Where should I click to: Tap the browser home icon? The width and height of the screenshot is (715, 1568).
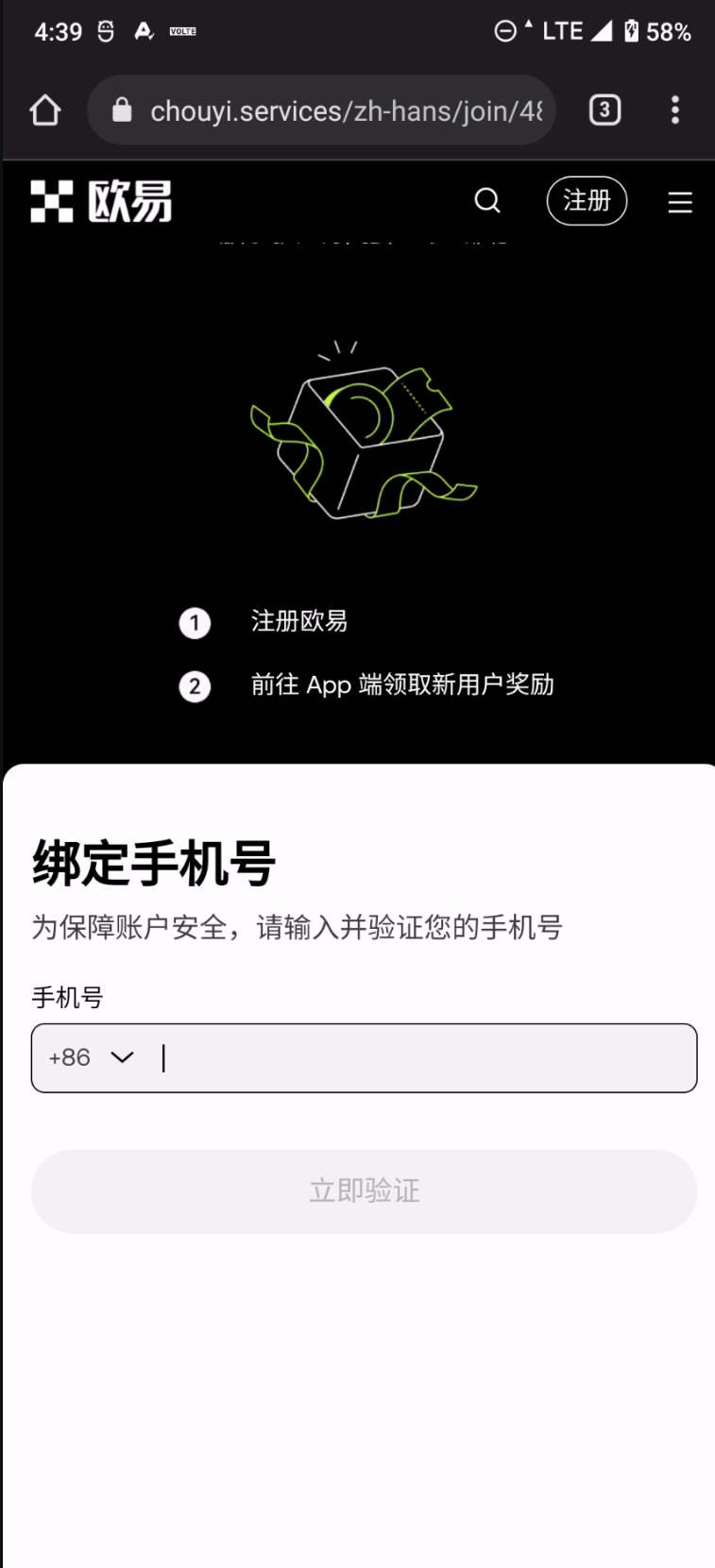point(44,110)
